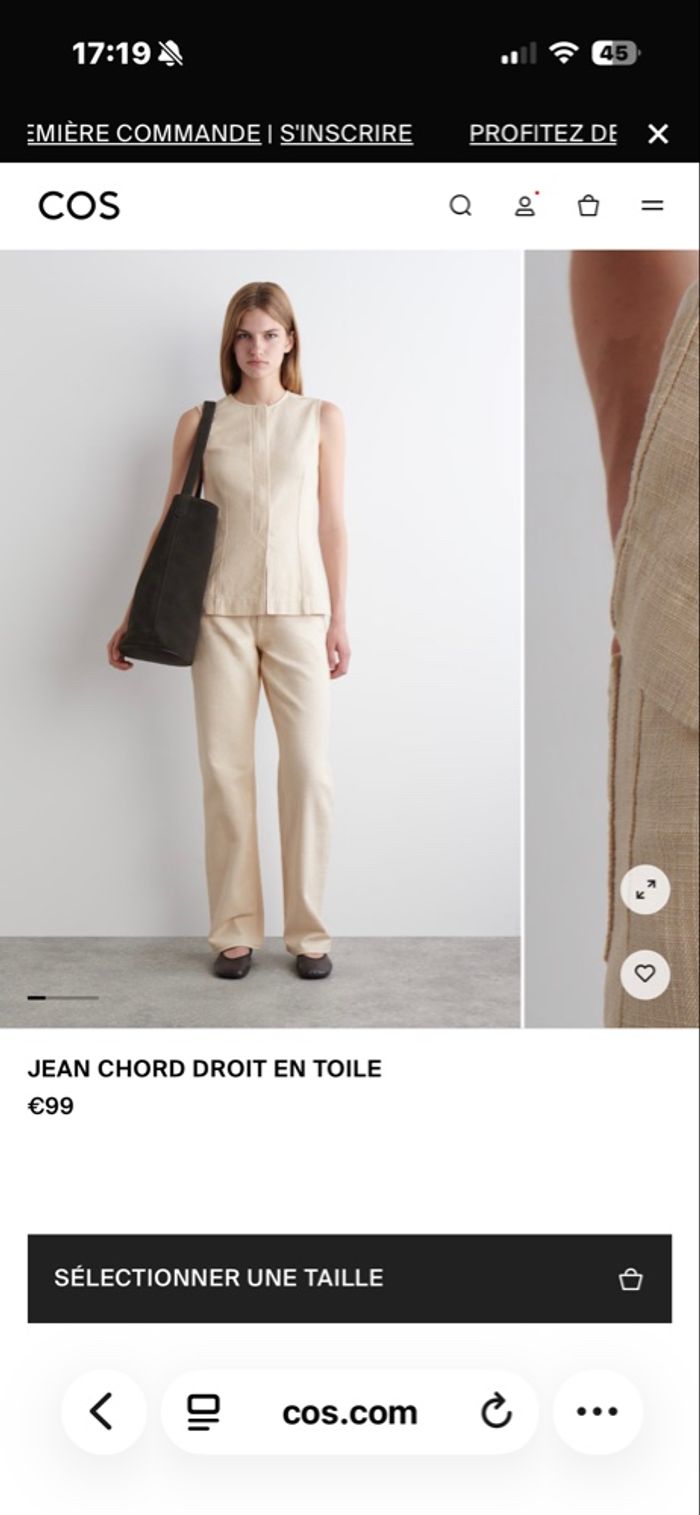
Task: Open the hamburger menu
Action: pos(652,206)
